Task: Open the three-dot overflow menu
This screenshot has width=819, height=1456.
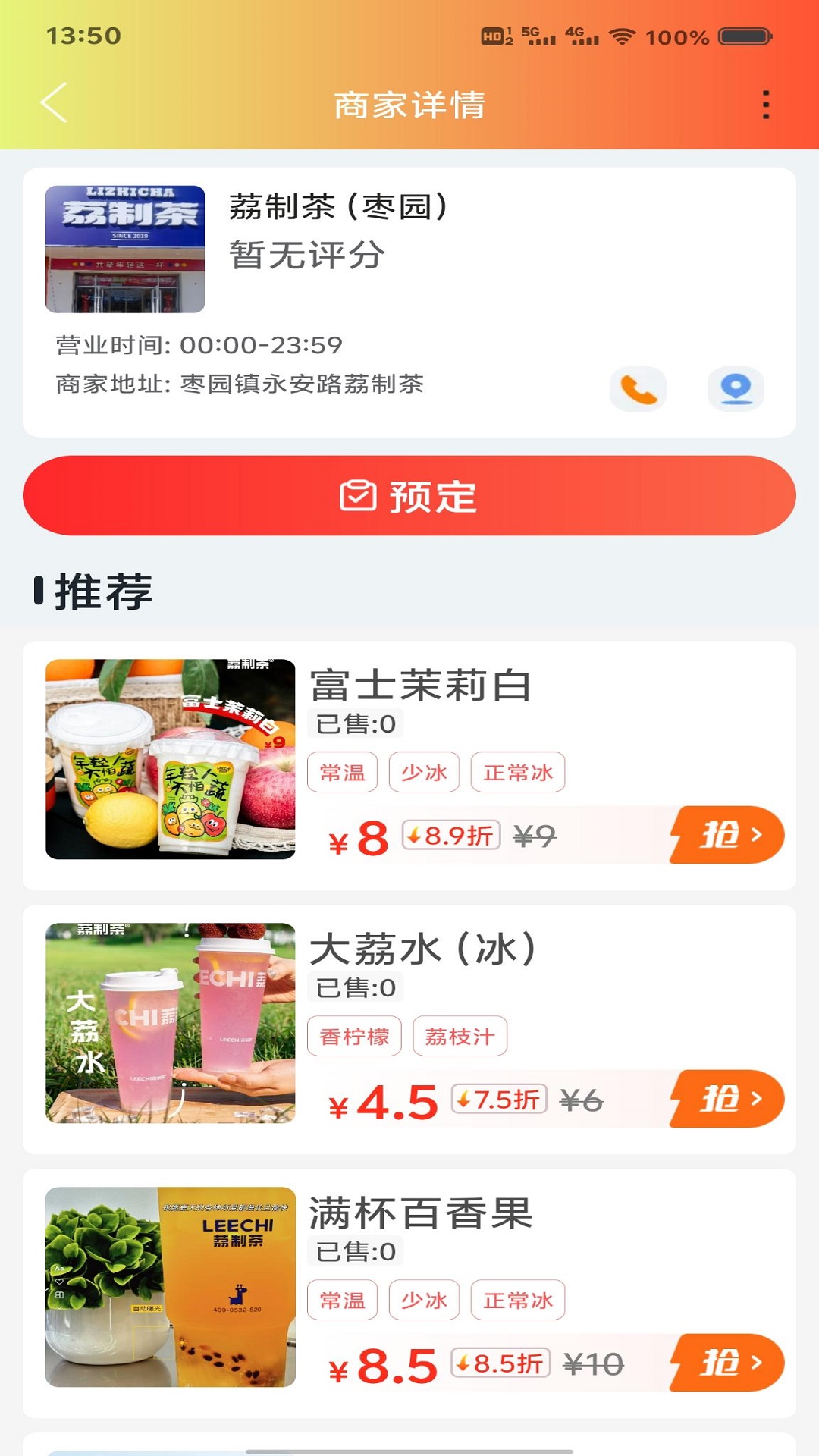Action: coord(766,104)
